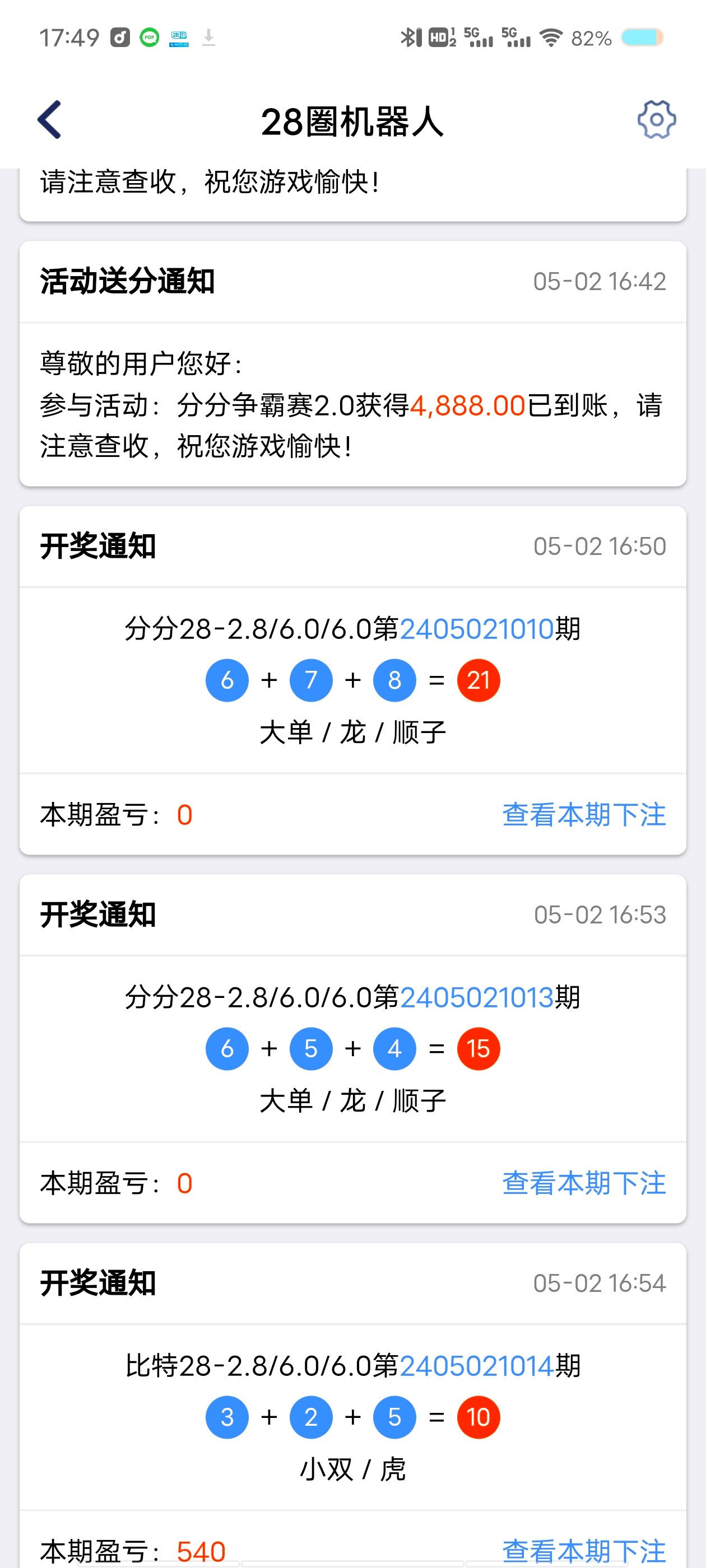Go back using the top-left arrow
Viewport: 706px width, 1568px height.
[x=50, y=120]
